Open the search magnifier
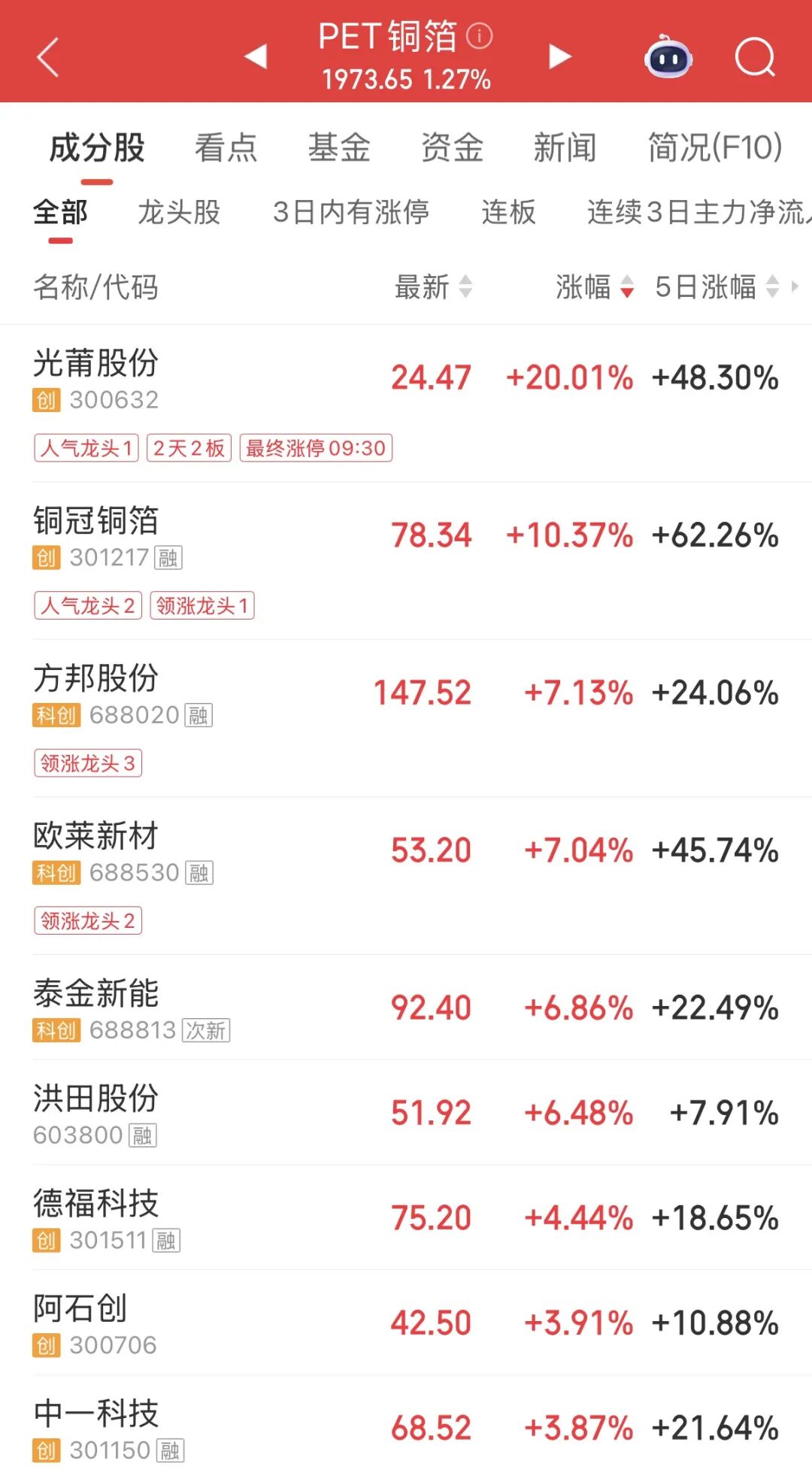 tap(754, 57)
